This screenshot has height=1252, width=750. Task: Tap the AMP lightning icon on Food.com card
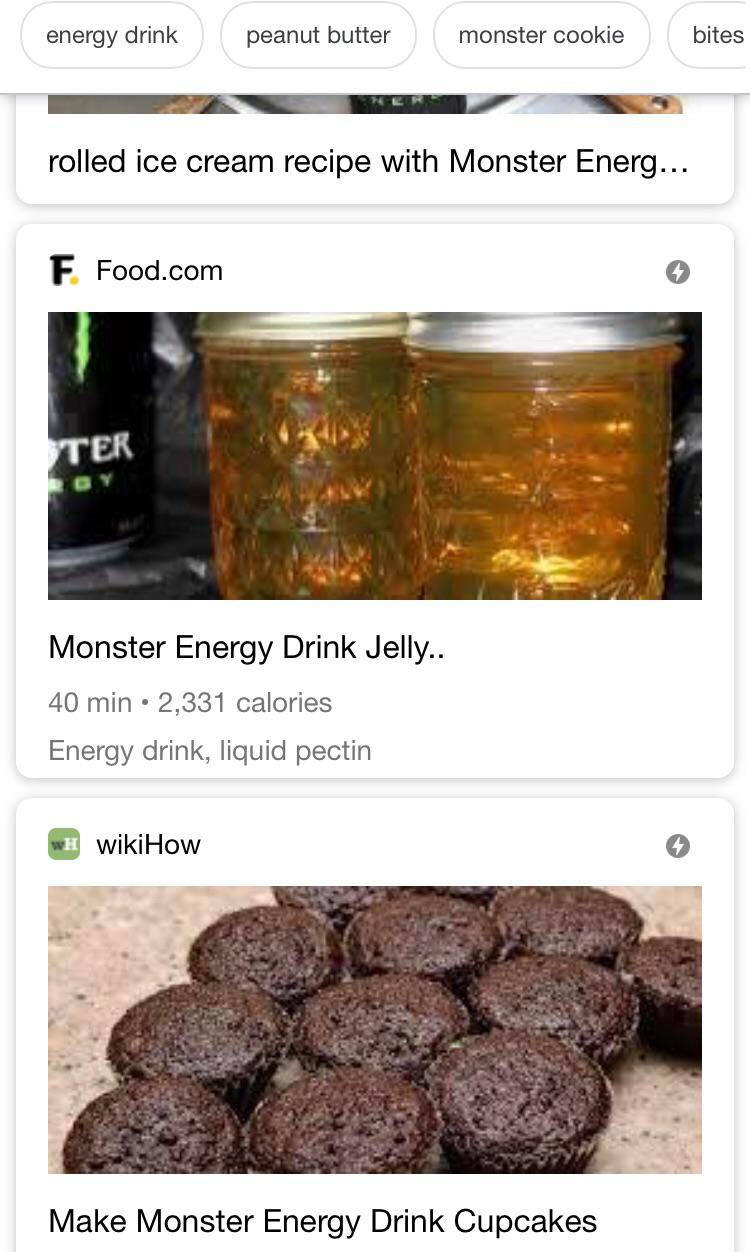tap(679, 271)
